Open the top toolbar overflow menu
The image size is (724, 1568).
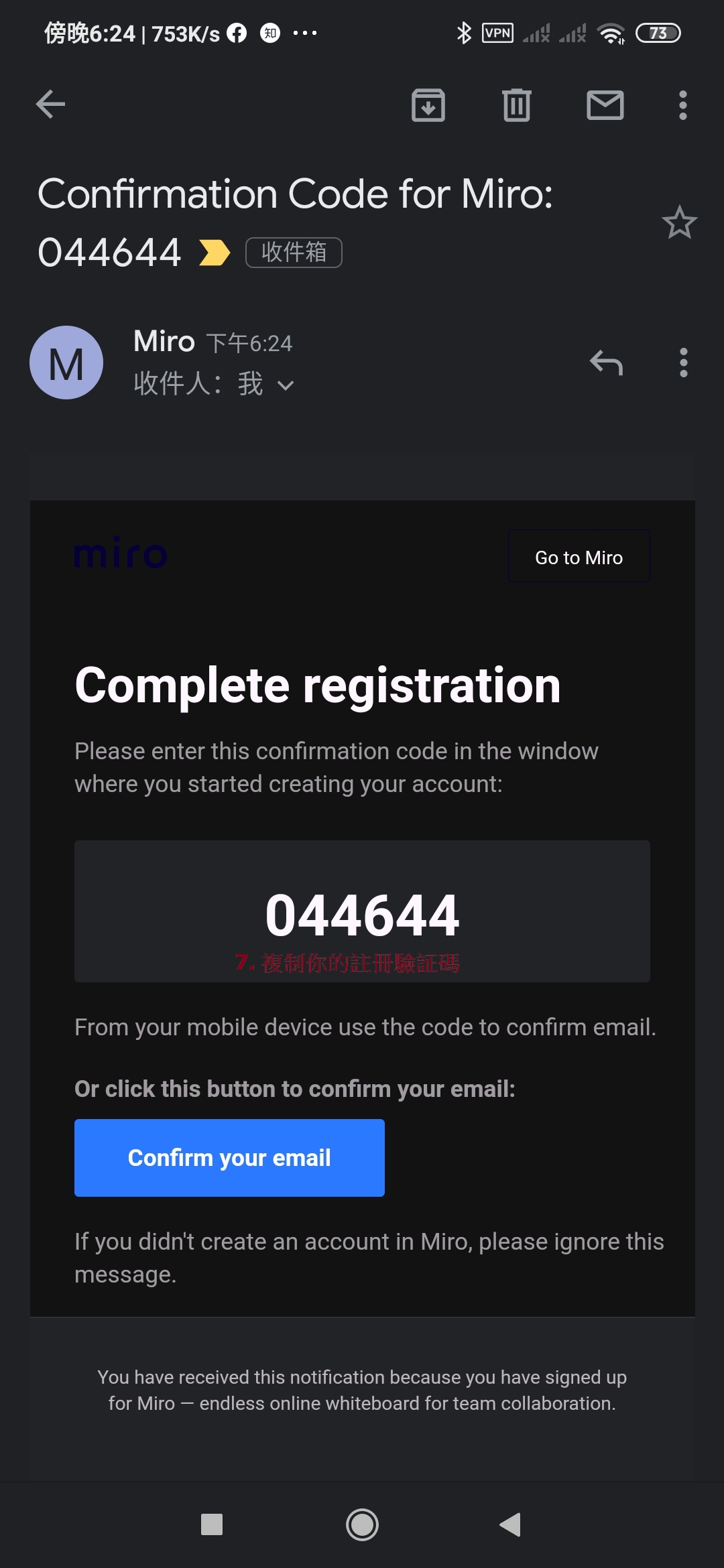682,105
